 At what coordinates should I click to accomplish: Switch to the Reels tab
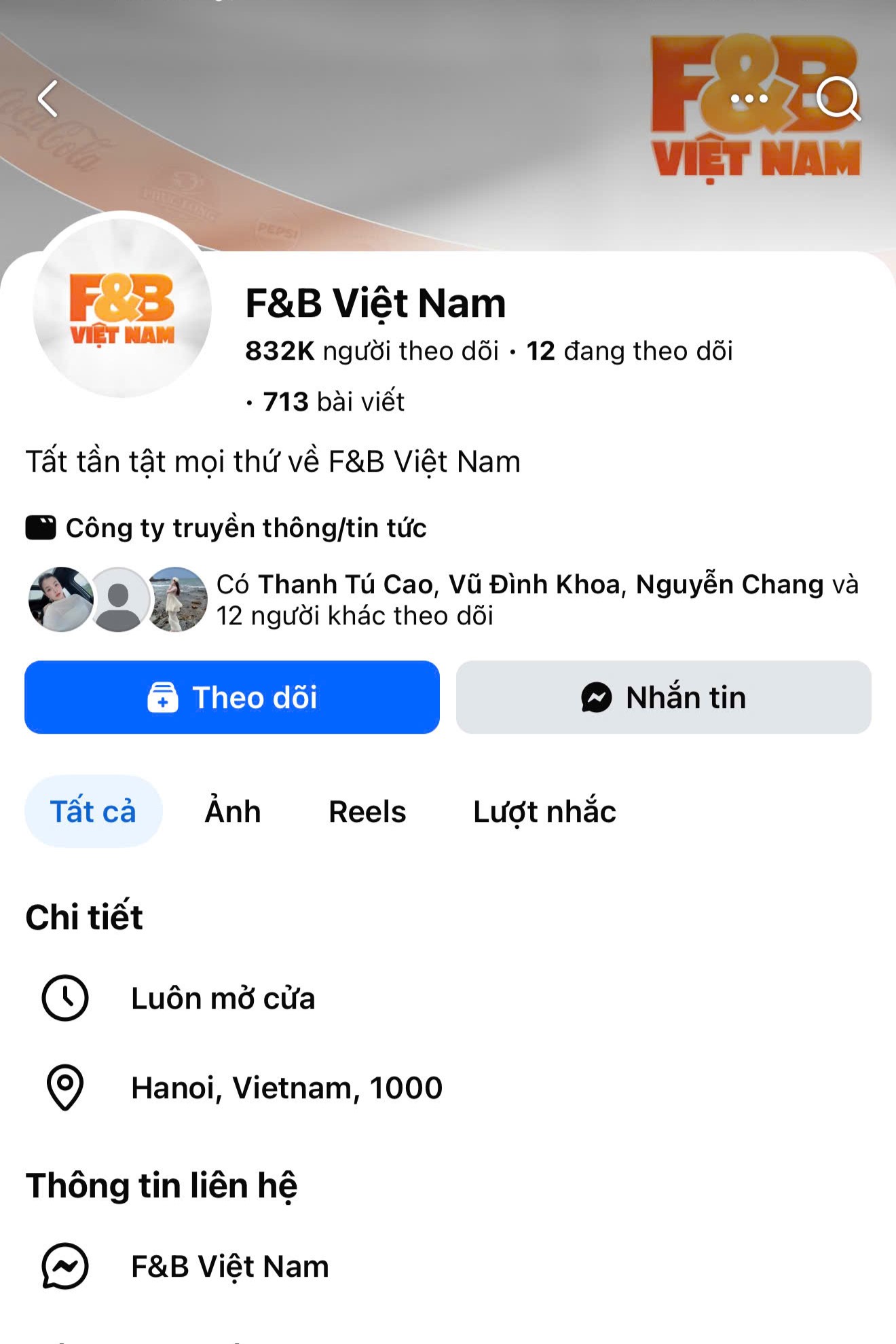coord(366,810)
